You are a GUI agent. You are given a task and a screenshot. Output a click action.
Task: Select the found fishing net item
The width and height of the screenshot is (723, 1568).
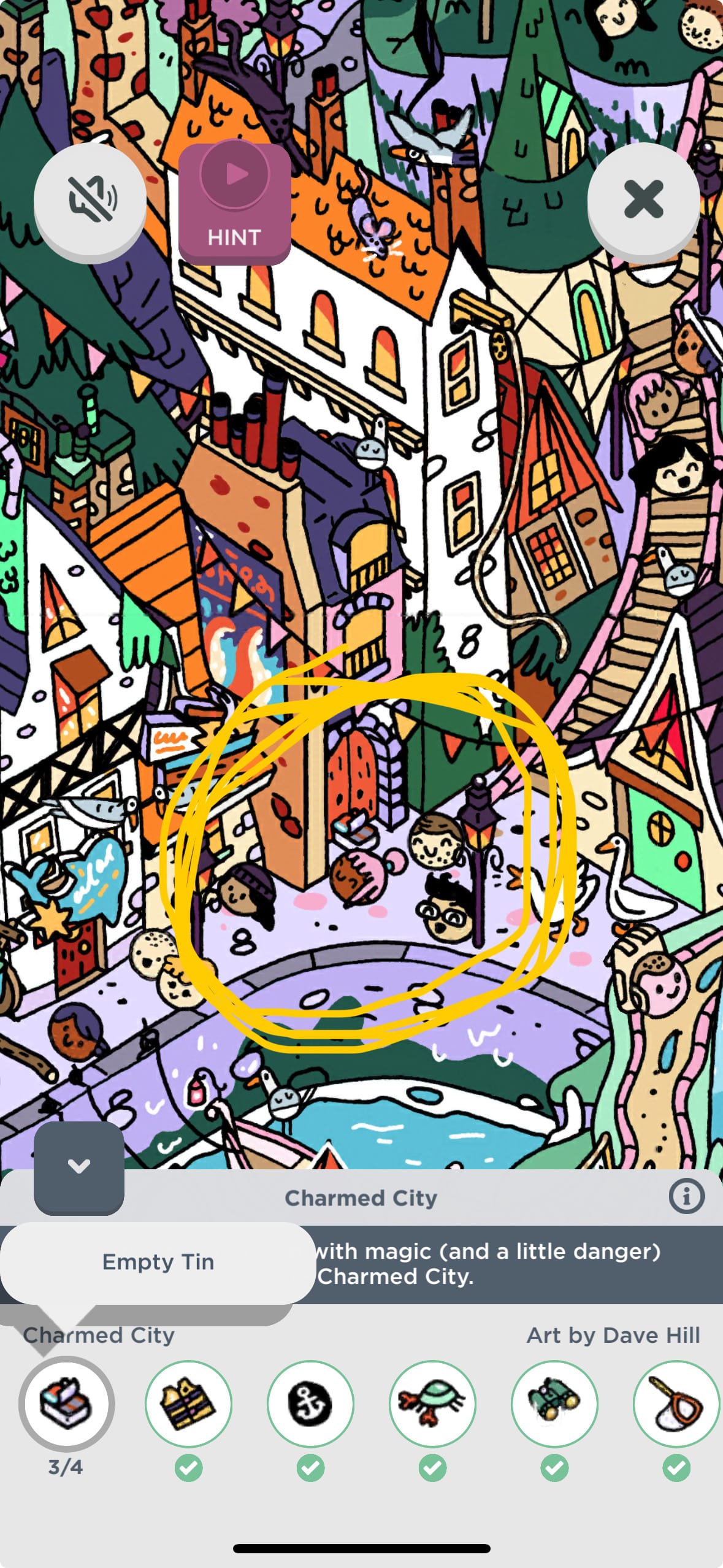click(676, 1404)
